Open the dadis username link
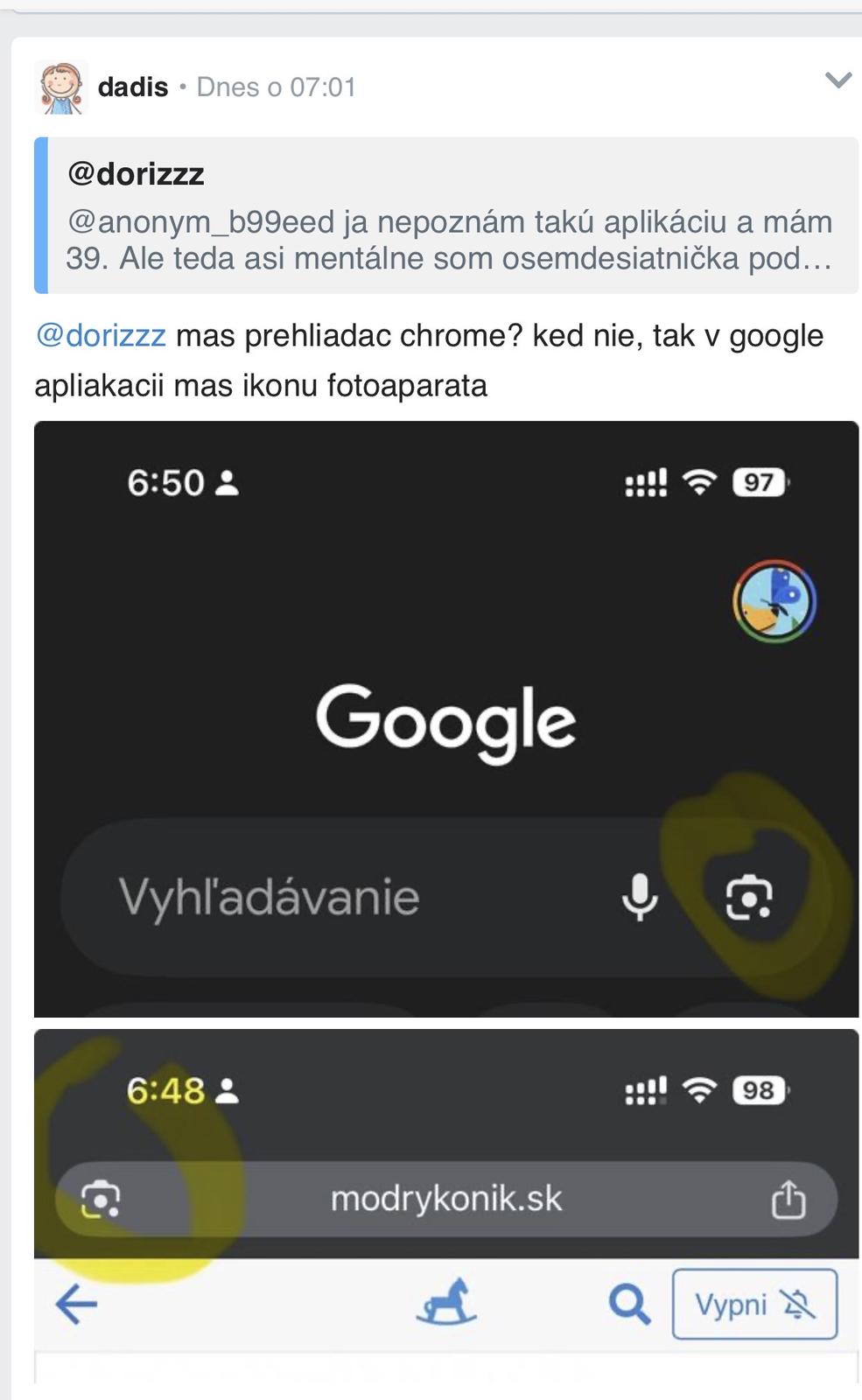The width and height of the screenshot is (862, 1400). (132, 87)
